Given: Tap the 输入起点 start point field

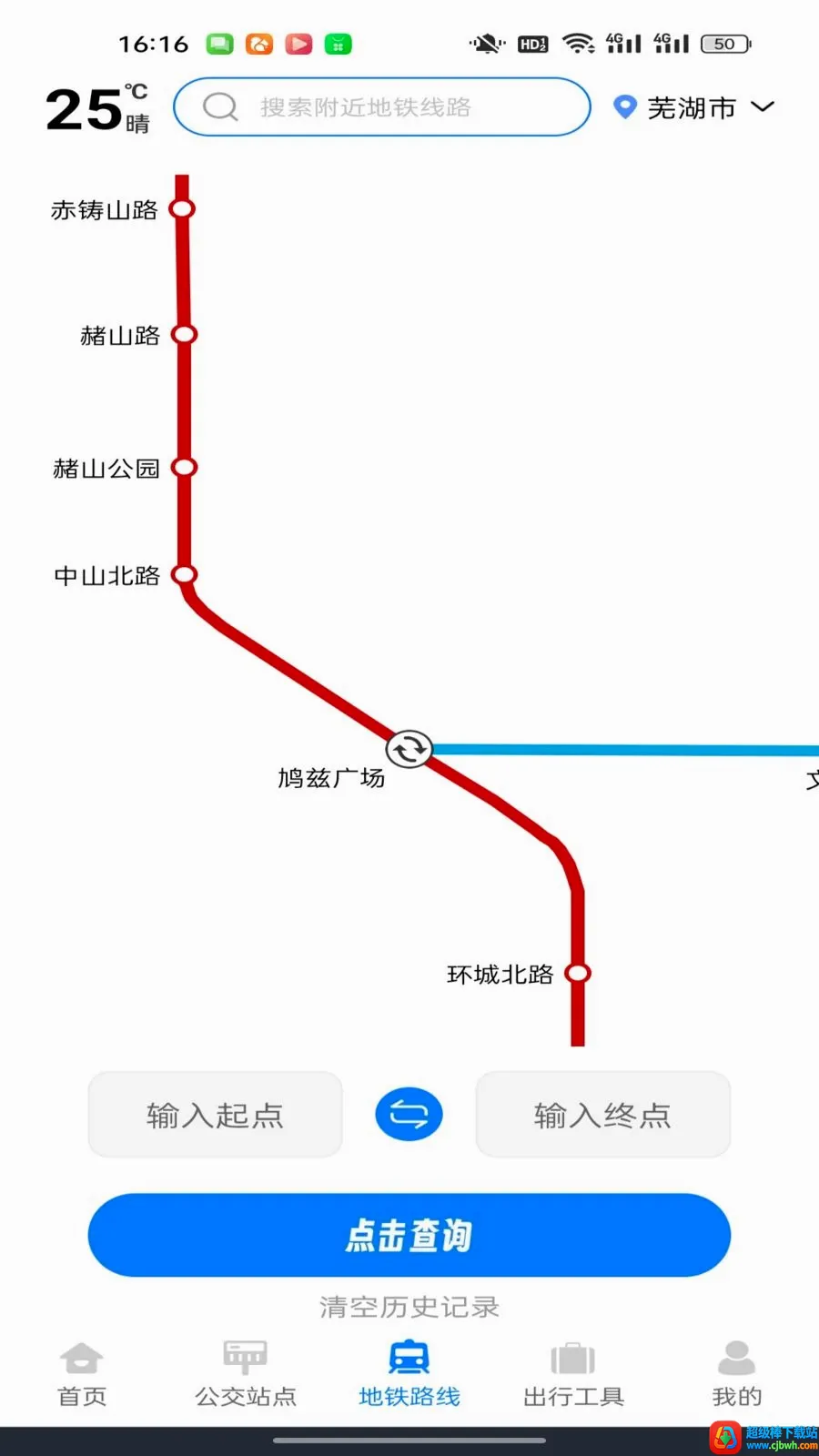Looking at the screenshot, I should coord(216,1115).
